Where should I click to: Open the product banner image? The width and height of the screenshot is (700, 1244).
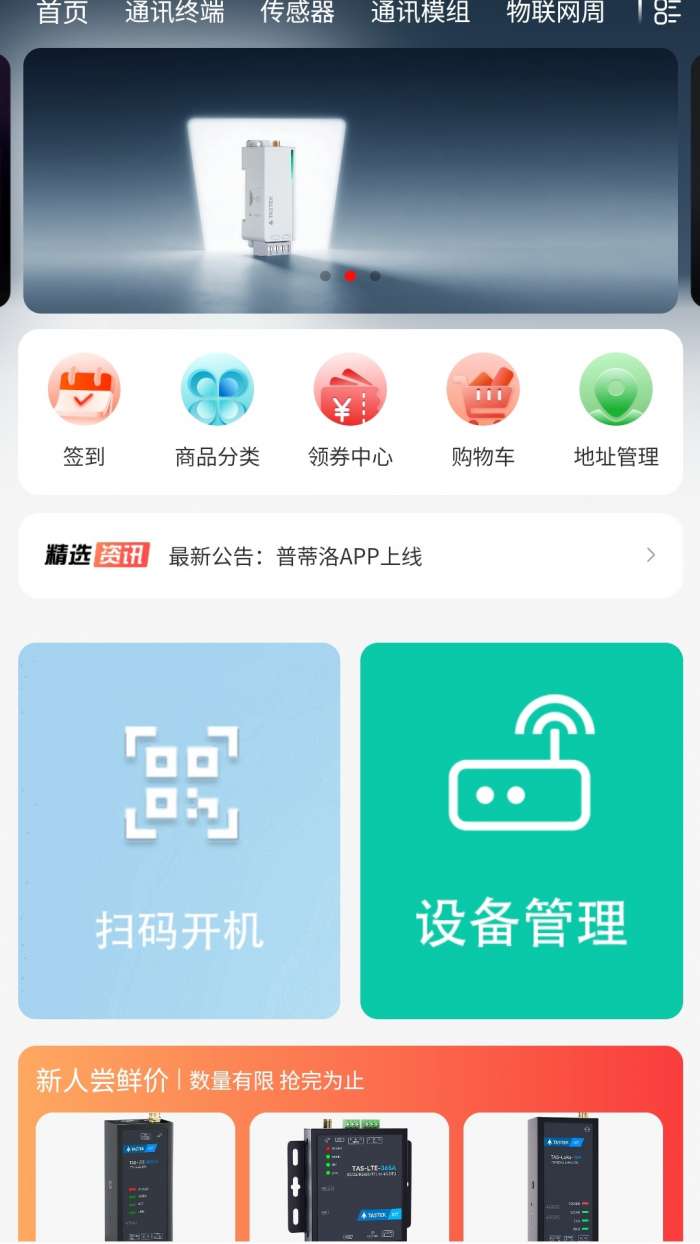coord(350,180)
